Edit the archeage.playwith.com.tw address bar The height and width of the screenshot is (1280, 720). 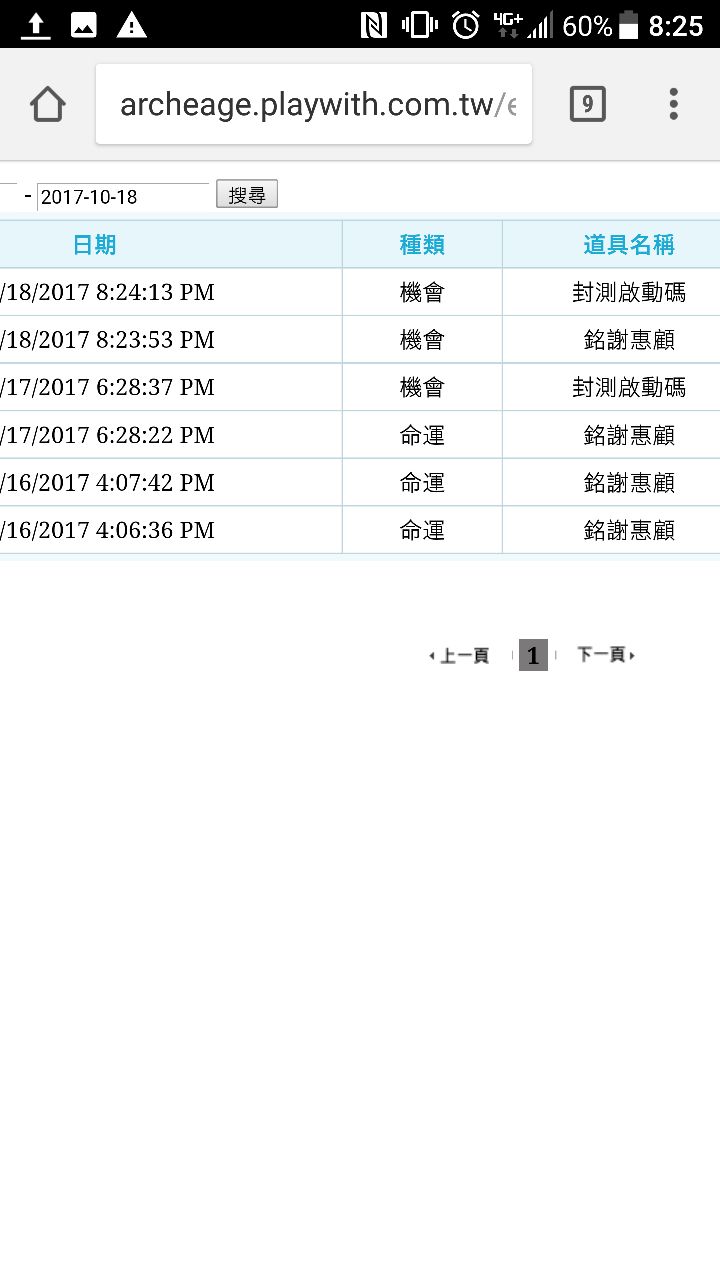[x=314, y=104]
